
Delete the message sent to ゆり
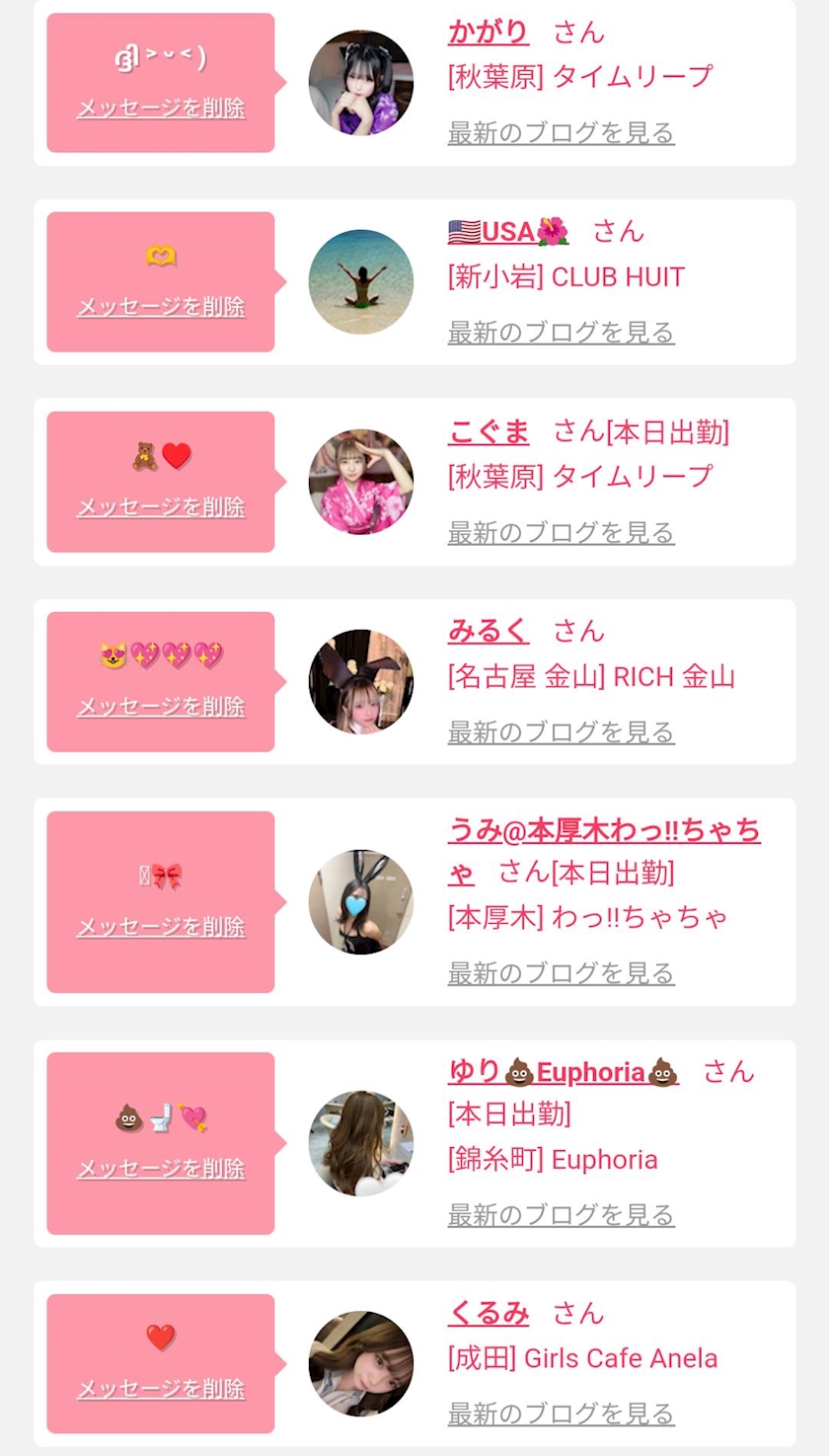coord(161,1169)
